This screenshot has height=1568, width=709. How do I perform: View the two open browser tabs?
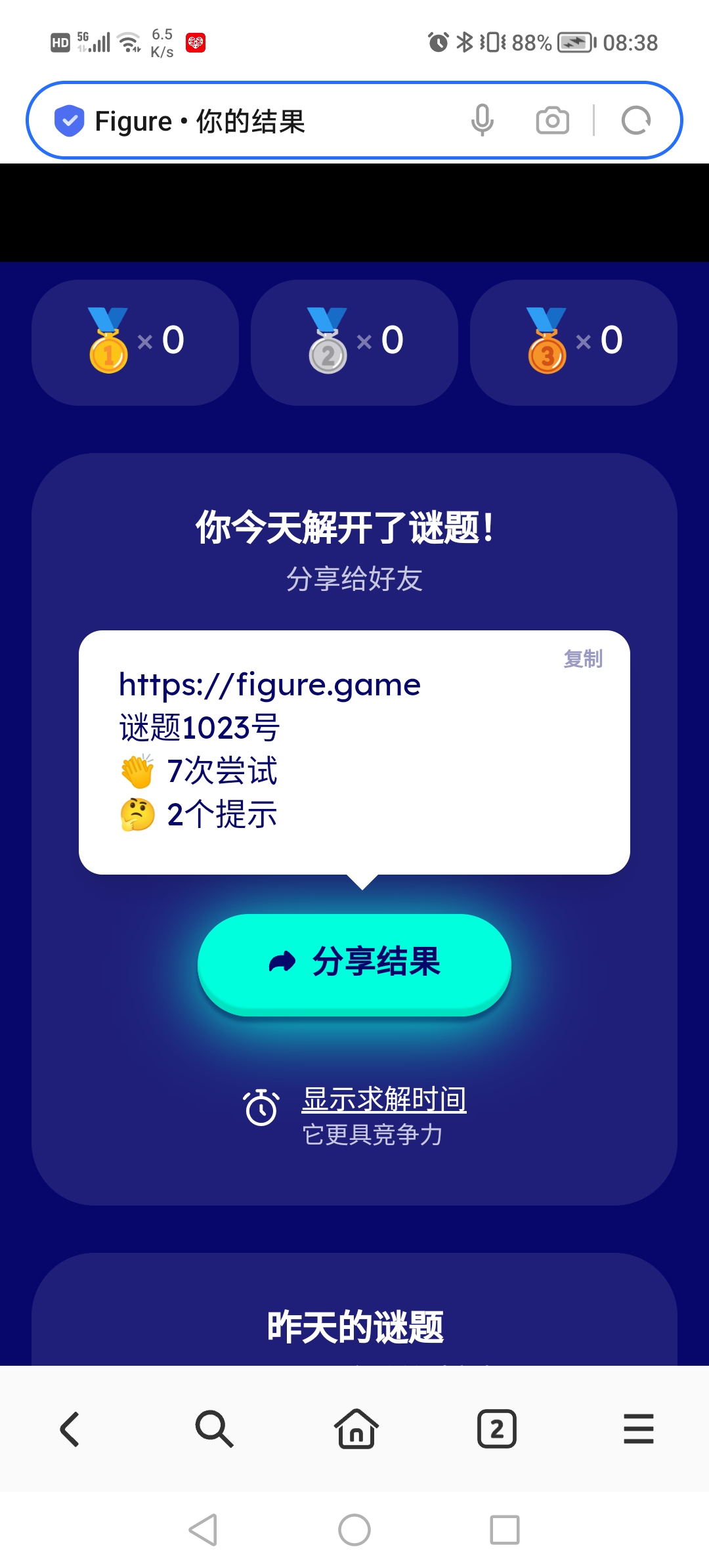point(497,1429)
